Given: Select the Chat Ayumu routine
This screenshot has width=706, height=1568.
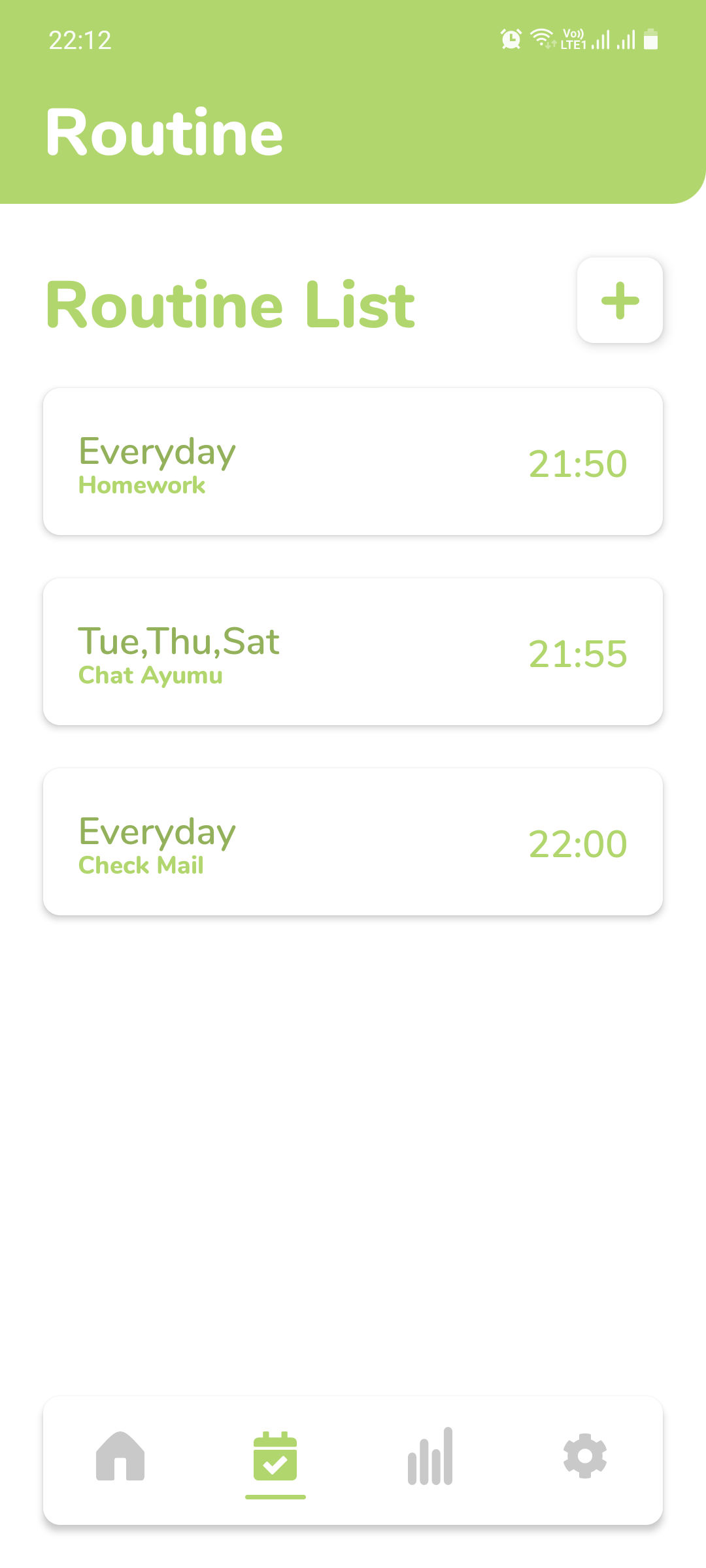Looking at the screenshot, I should coord(353,650).
